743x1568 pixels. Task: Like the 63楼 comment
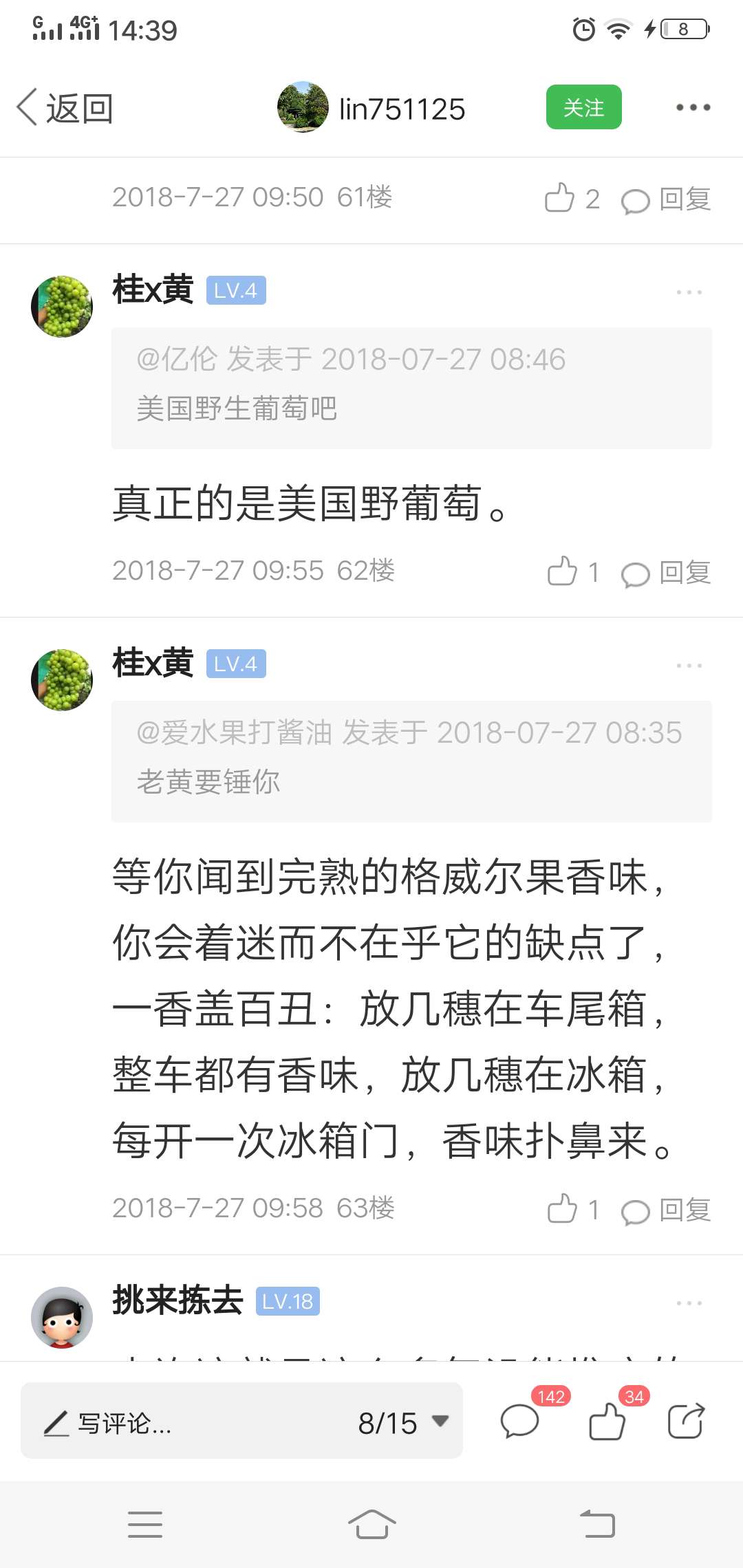(562, 1210)
